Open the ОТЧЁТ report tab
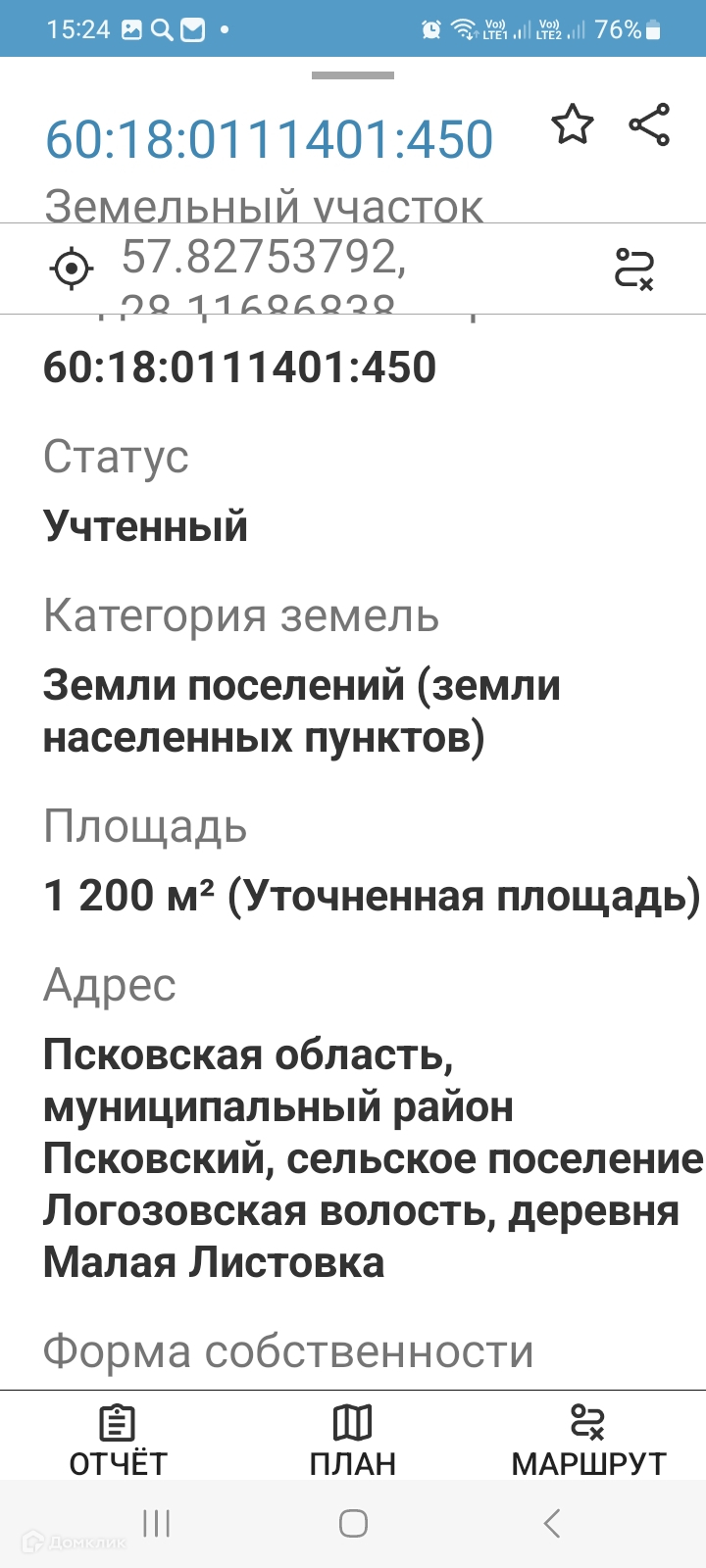The image size is (706, 1568). coord(118,1439)
